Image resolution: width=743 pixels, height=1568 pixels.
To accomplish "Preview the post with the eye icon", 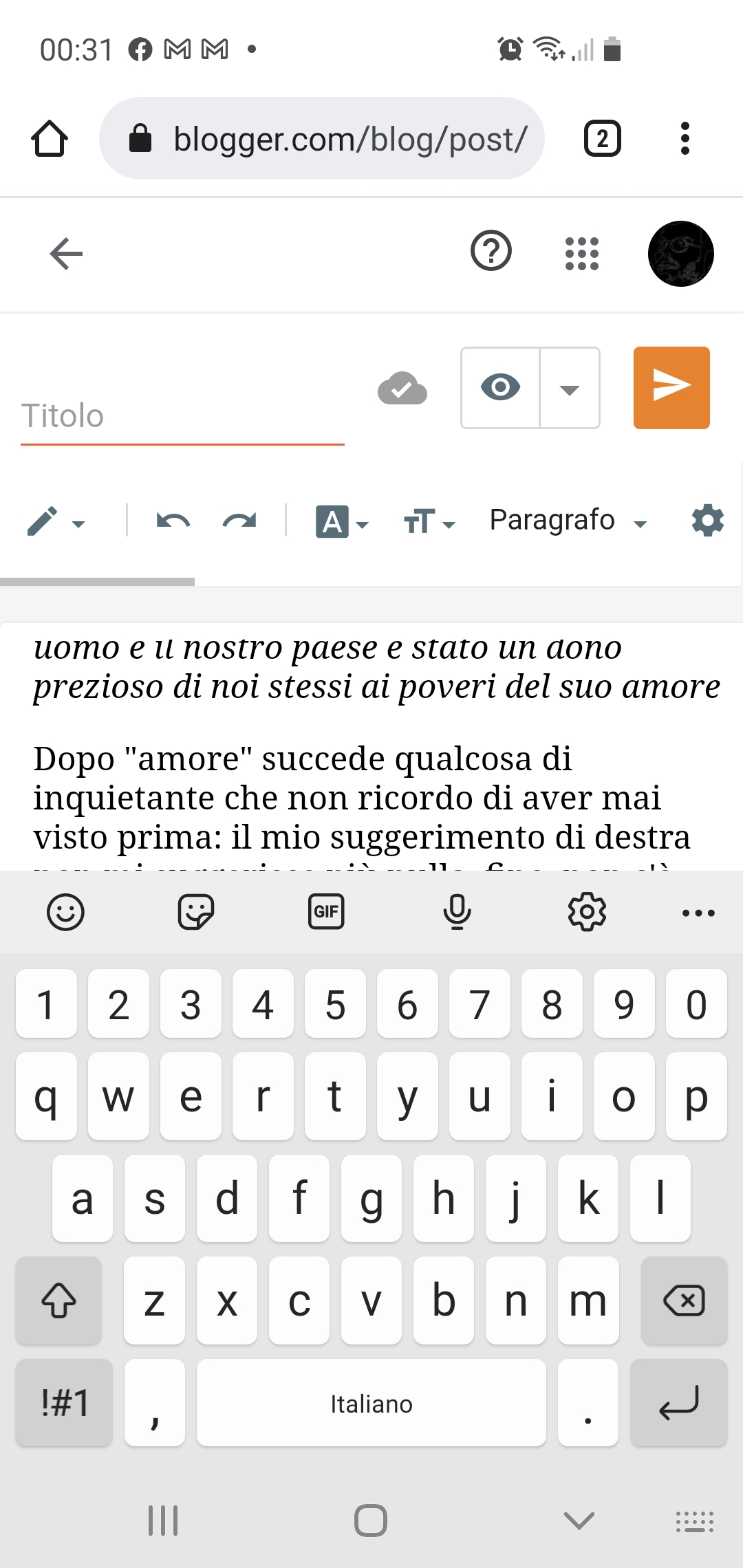I will pos(500,388).
